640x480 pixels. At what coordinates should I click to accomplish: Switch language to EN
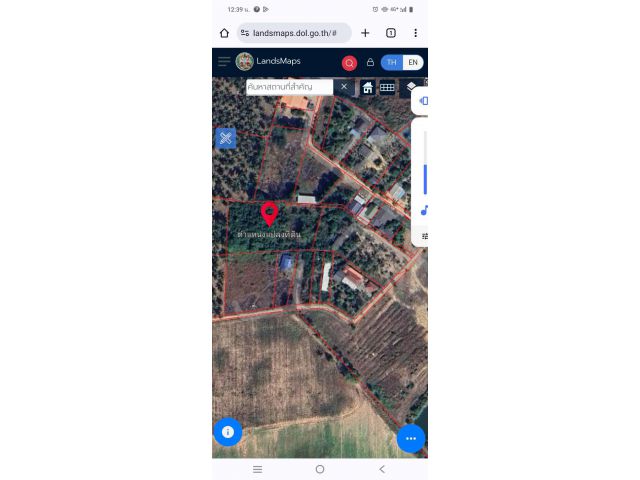[x=413, y=62]
